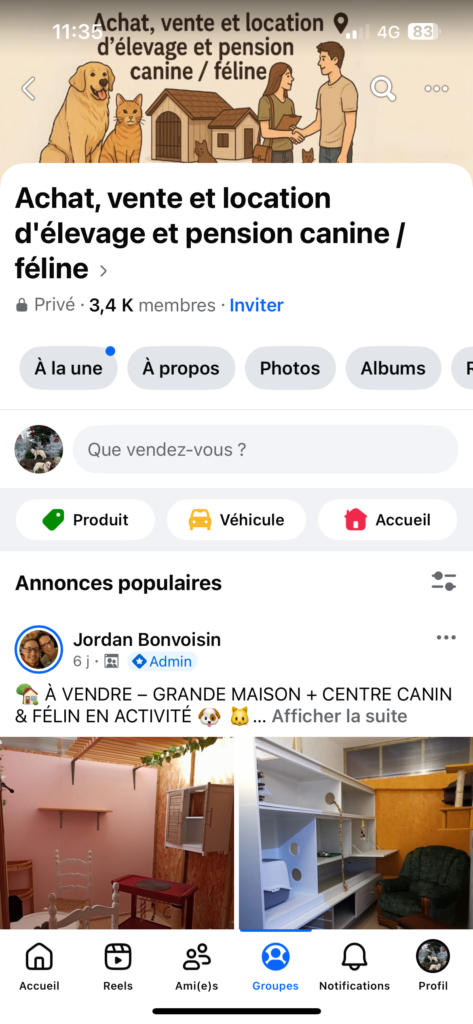The width and height of the screenshot is (473, 1024).
Task: Go back using the top-left arrow
Action: (x=28, y=88)
